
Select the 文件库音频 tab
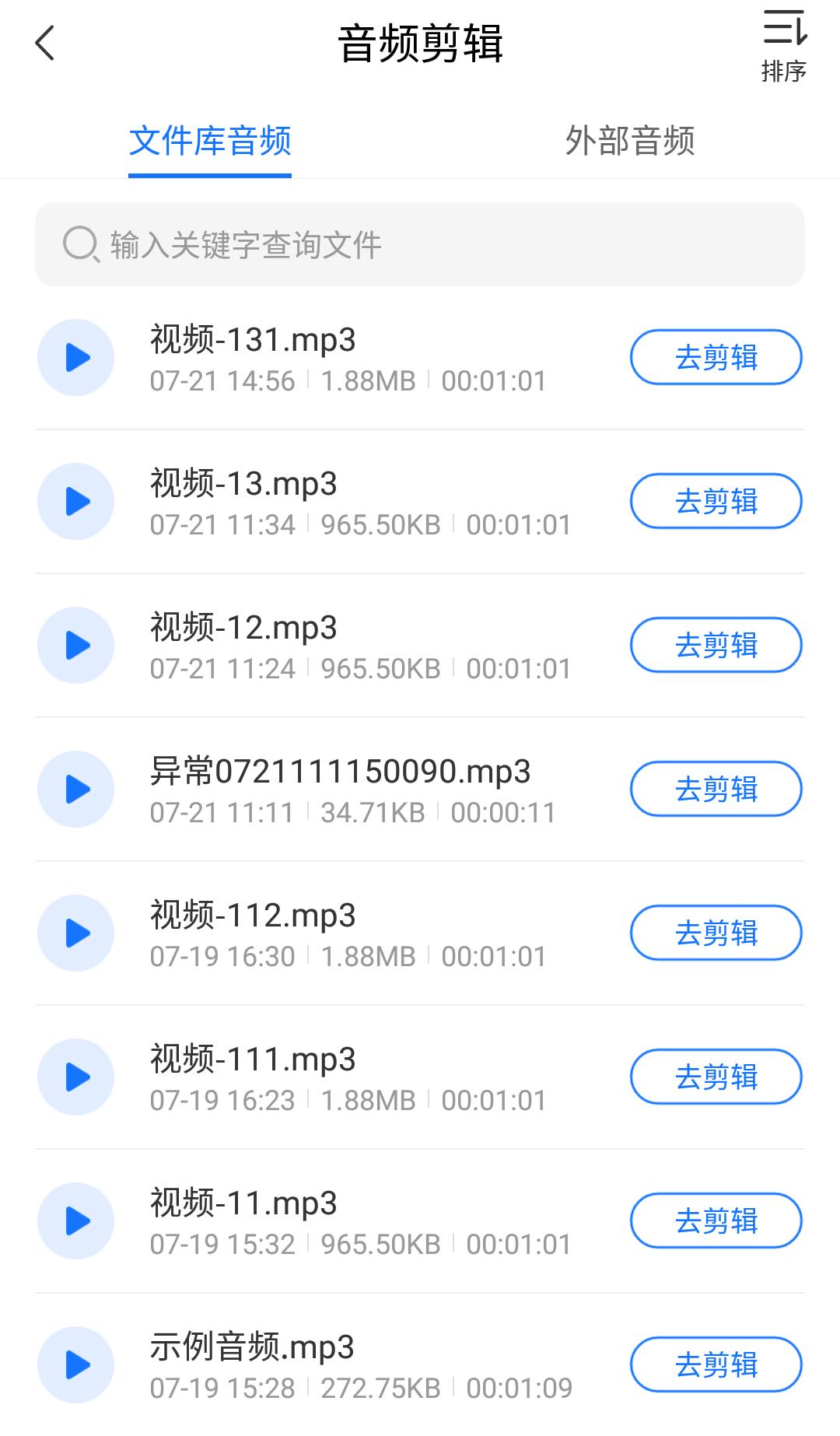[209, 142]
